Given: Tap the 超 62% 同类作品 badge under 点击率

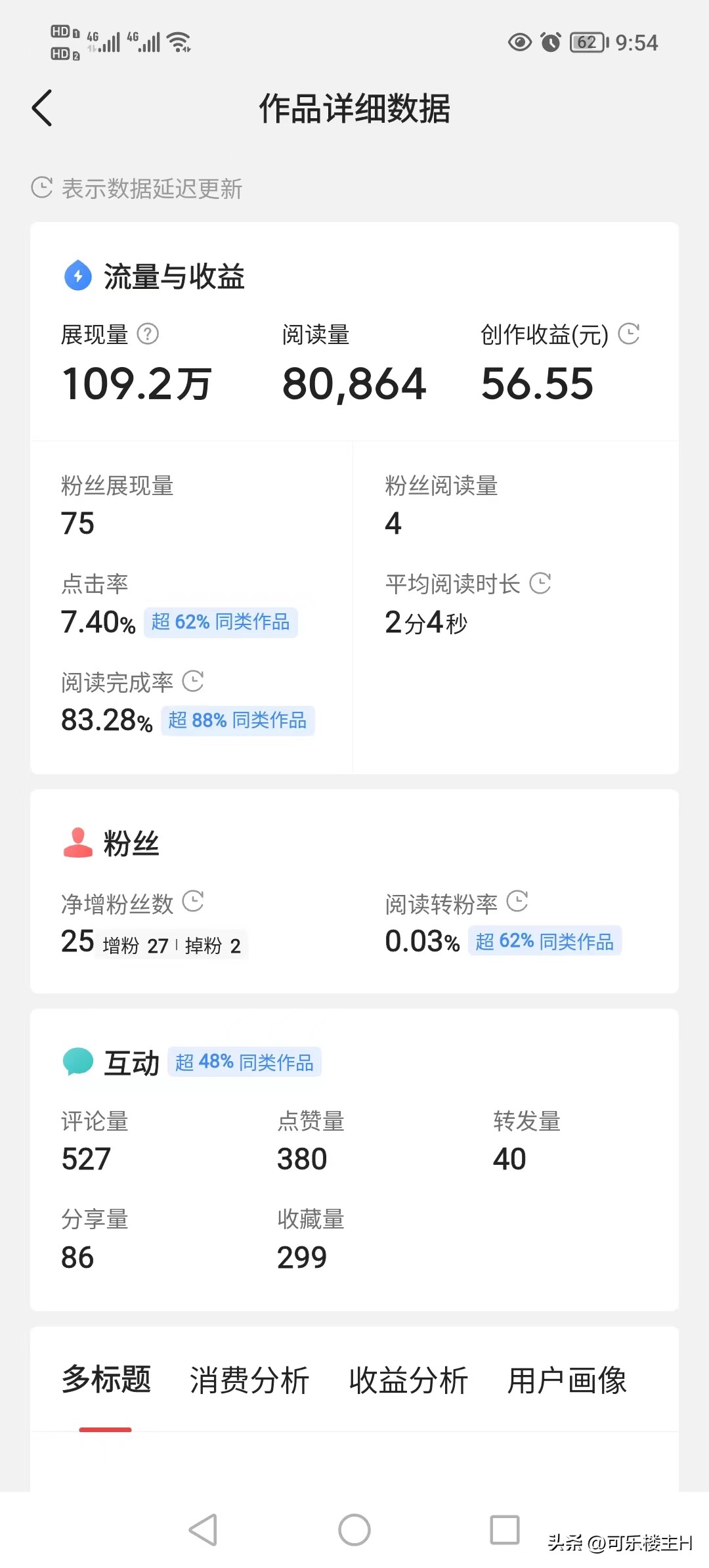Looking at the screenshot, I should pyautogui.click(x=221, y=622).
